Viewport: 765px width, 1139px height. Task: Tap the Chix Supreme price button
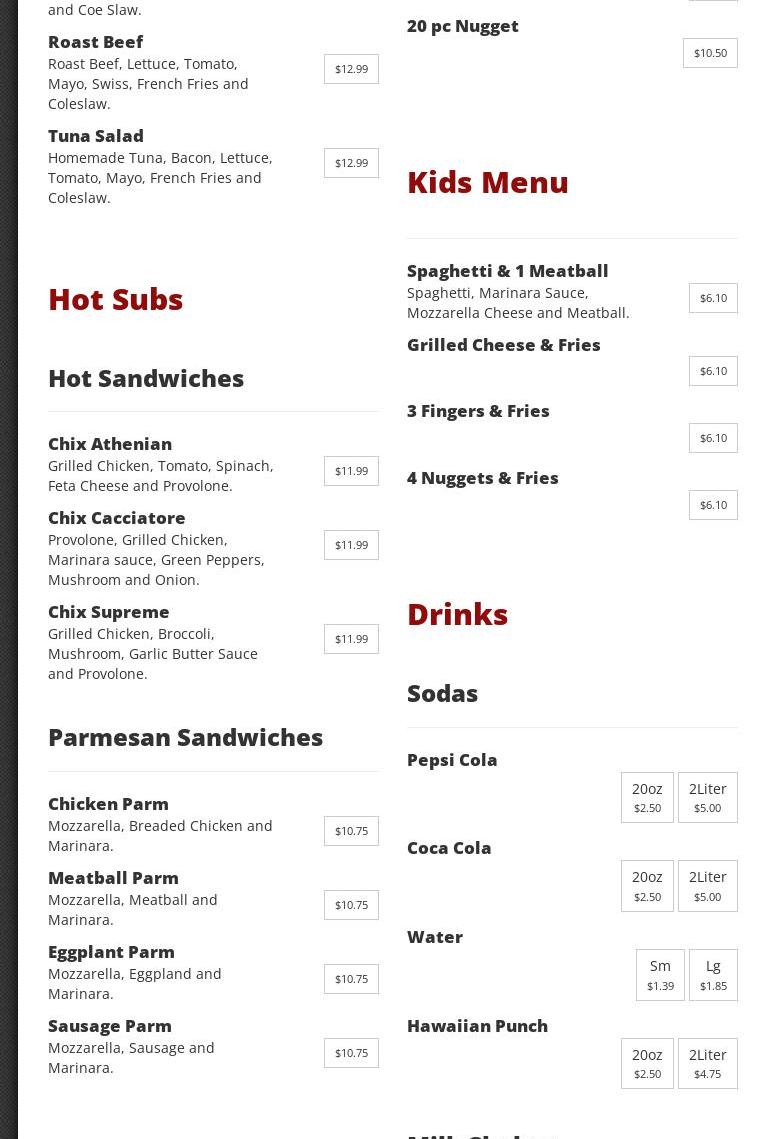(351, 639)
